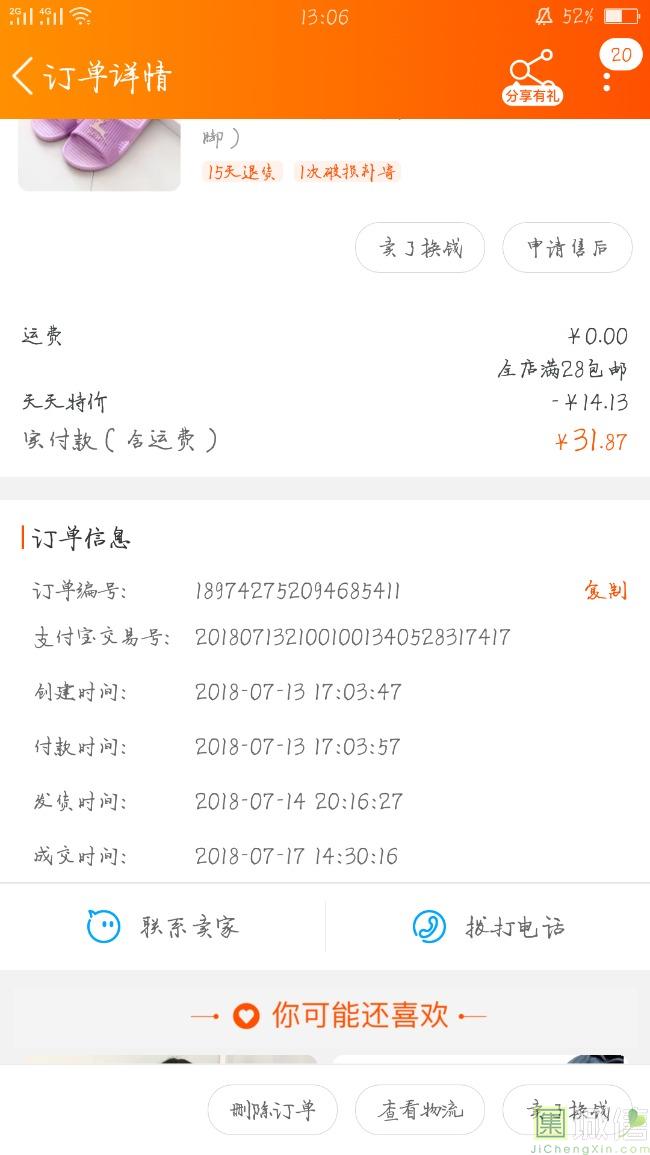Open the 分享有礼 share icon
Viewport: 650px width, 1155px height.
point(531,76)
